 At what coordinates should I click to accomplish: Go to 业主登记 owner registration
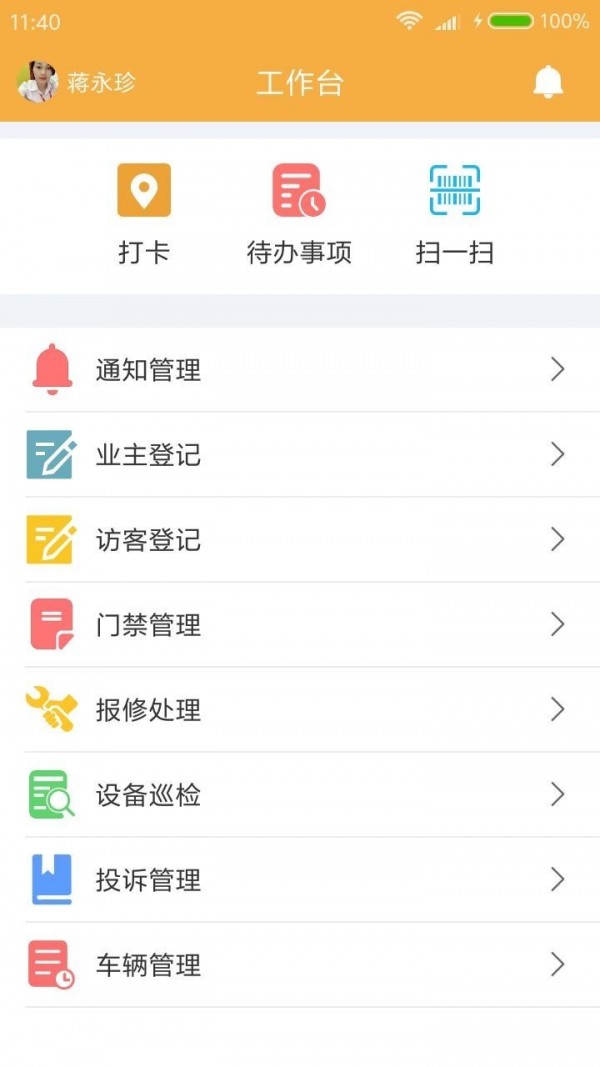tap(299, 455)
